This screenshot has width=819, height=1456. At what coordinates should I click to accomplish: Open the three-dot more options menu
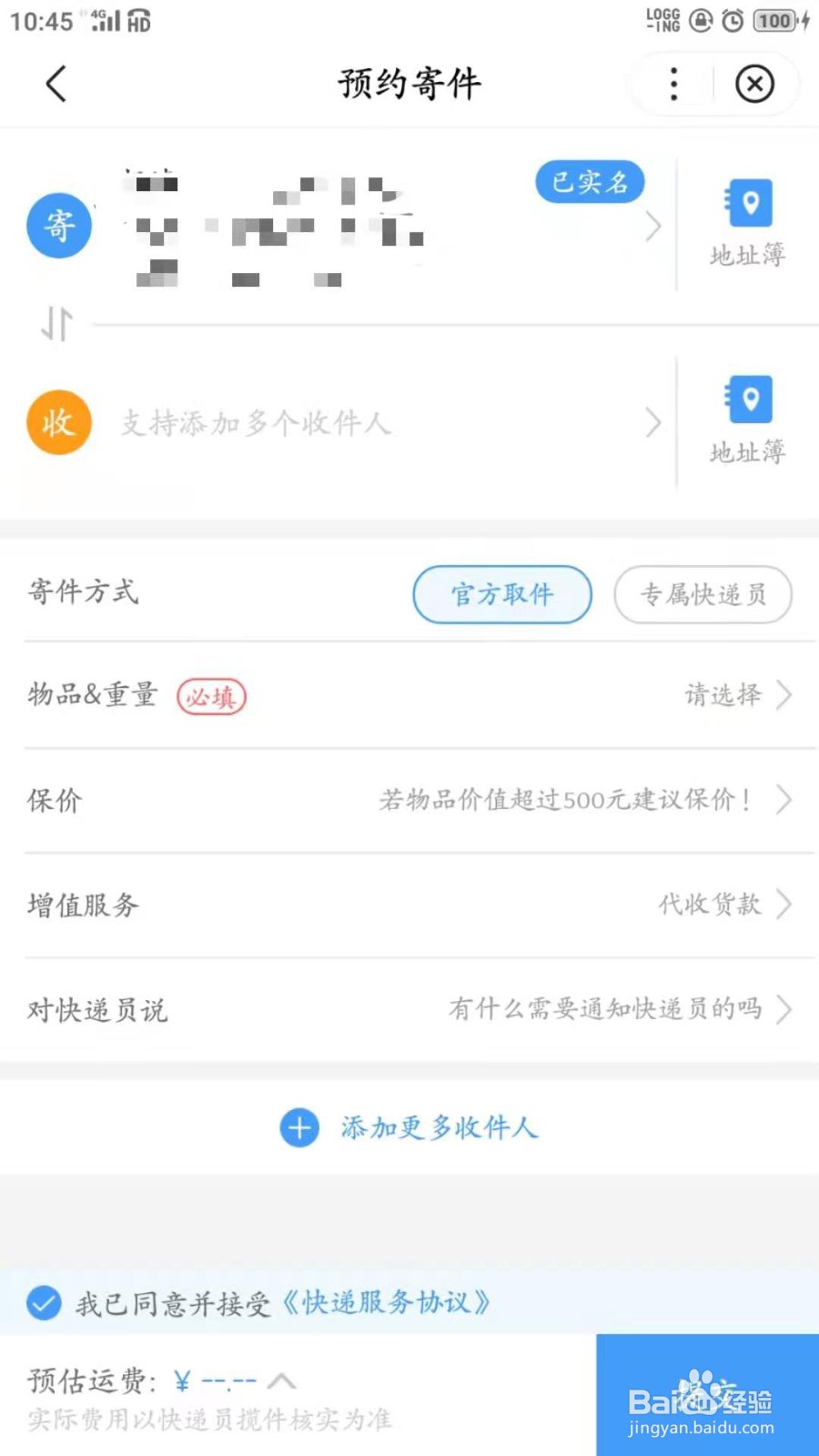(672, 84)
